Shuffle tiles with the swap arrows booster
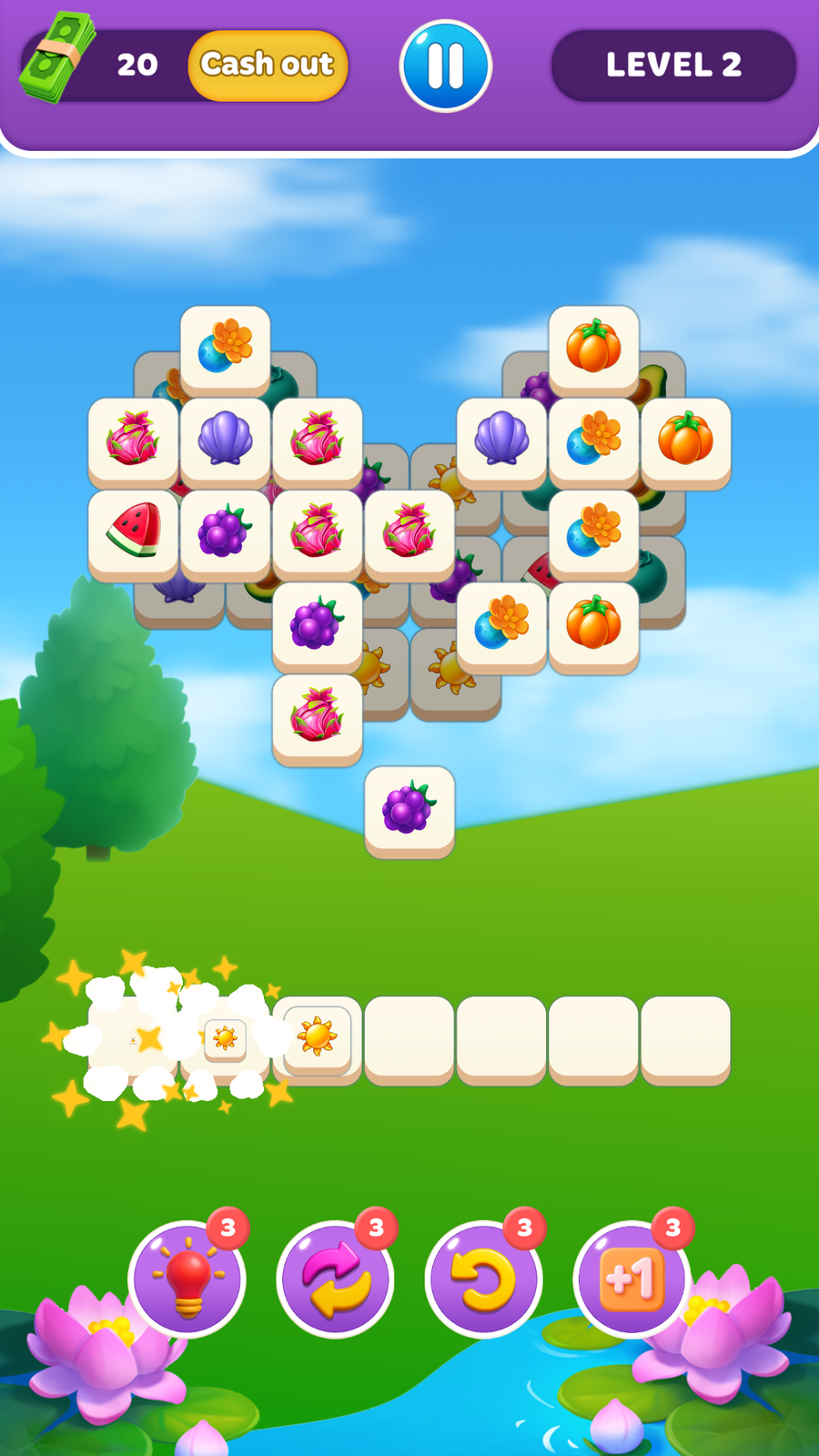Viewport: 819px width, 1456px height. 336,1279
